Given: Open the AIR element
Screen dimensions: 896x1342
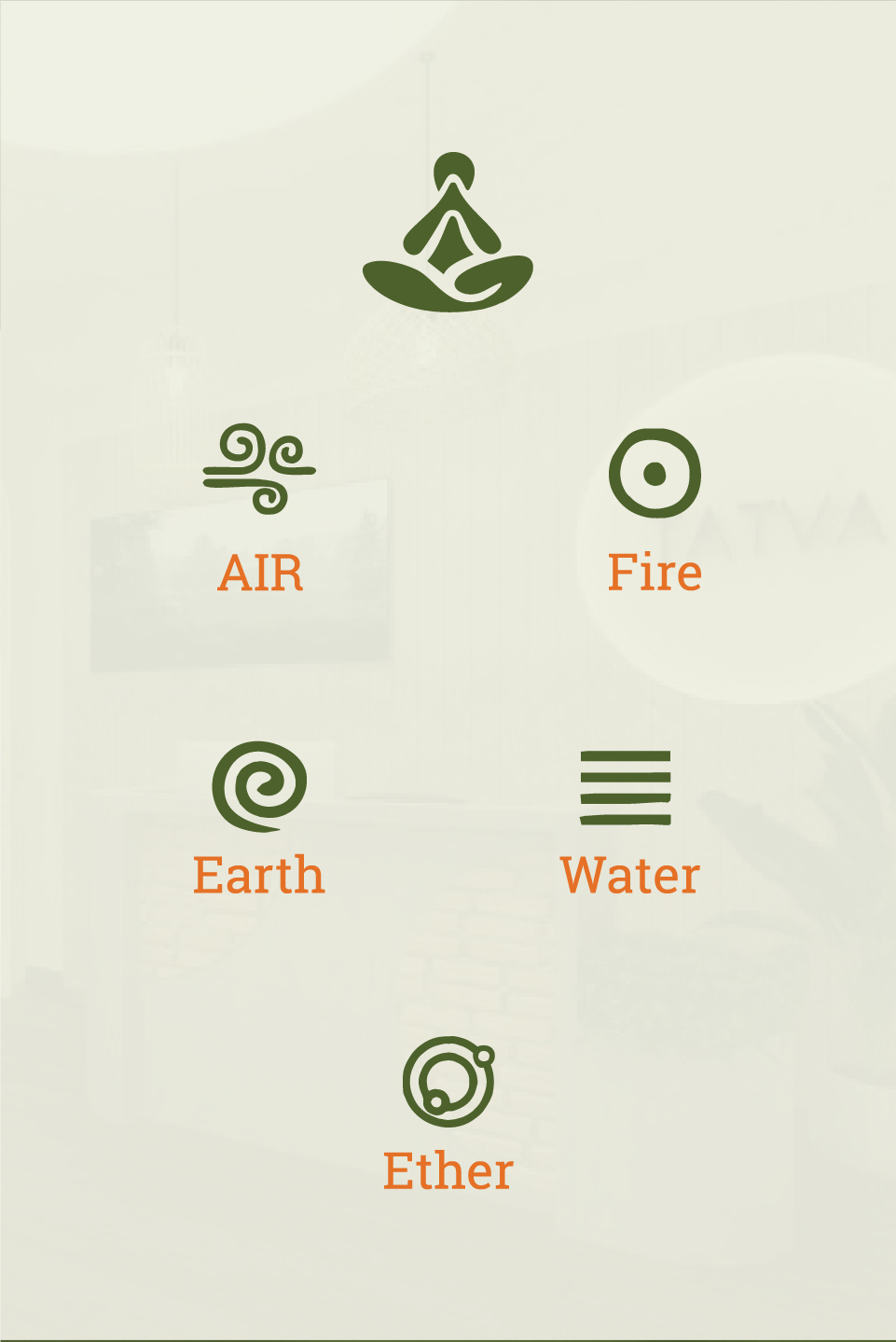Looking at the screenshot, I should click(260, 508).
